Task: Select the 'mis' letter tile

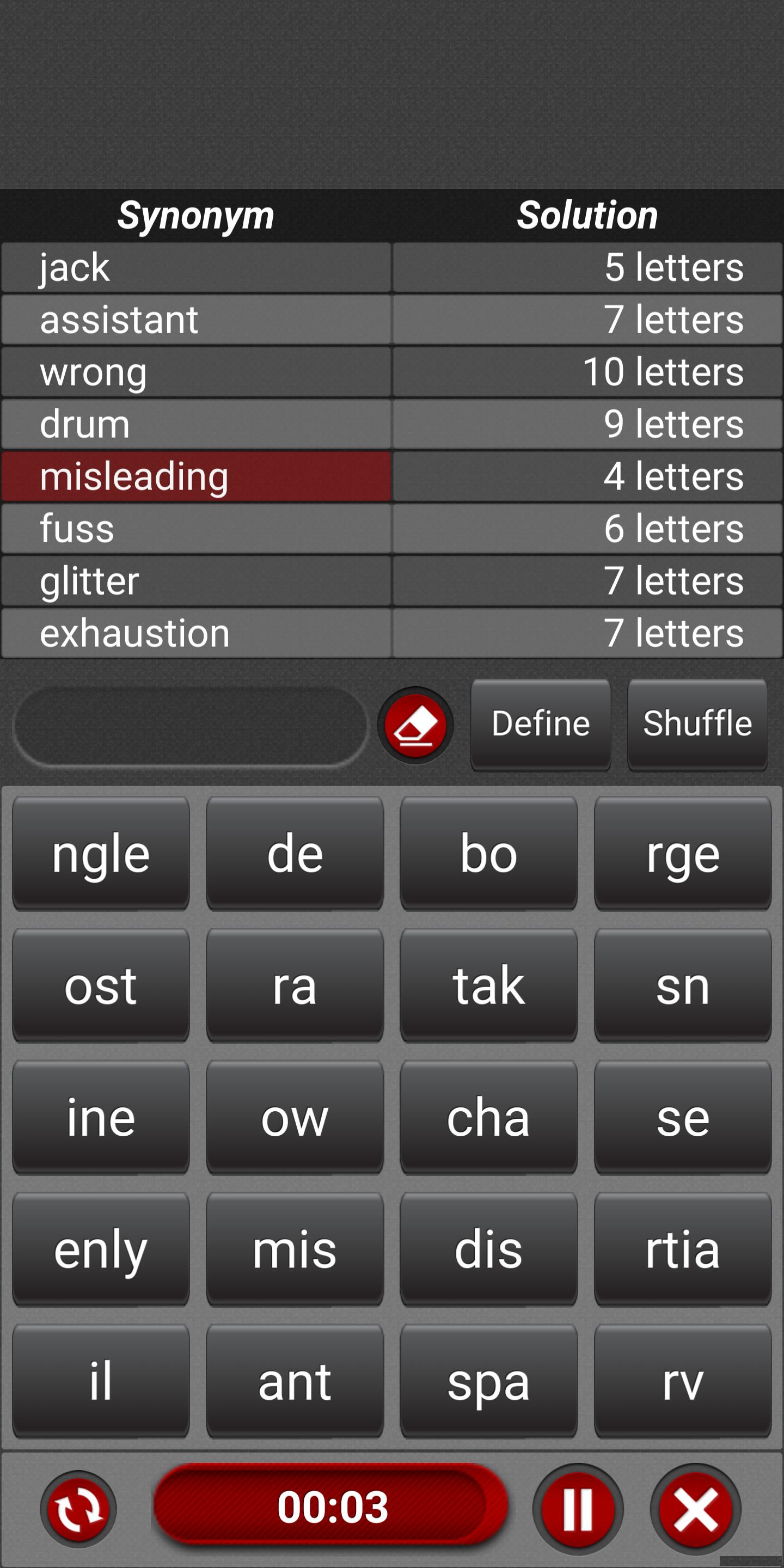Action: click(x=295, y=1248)
